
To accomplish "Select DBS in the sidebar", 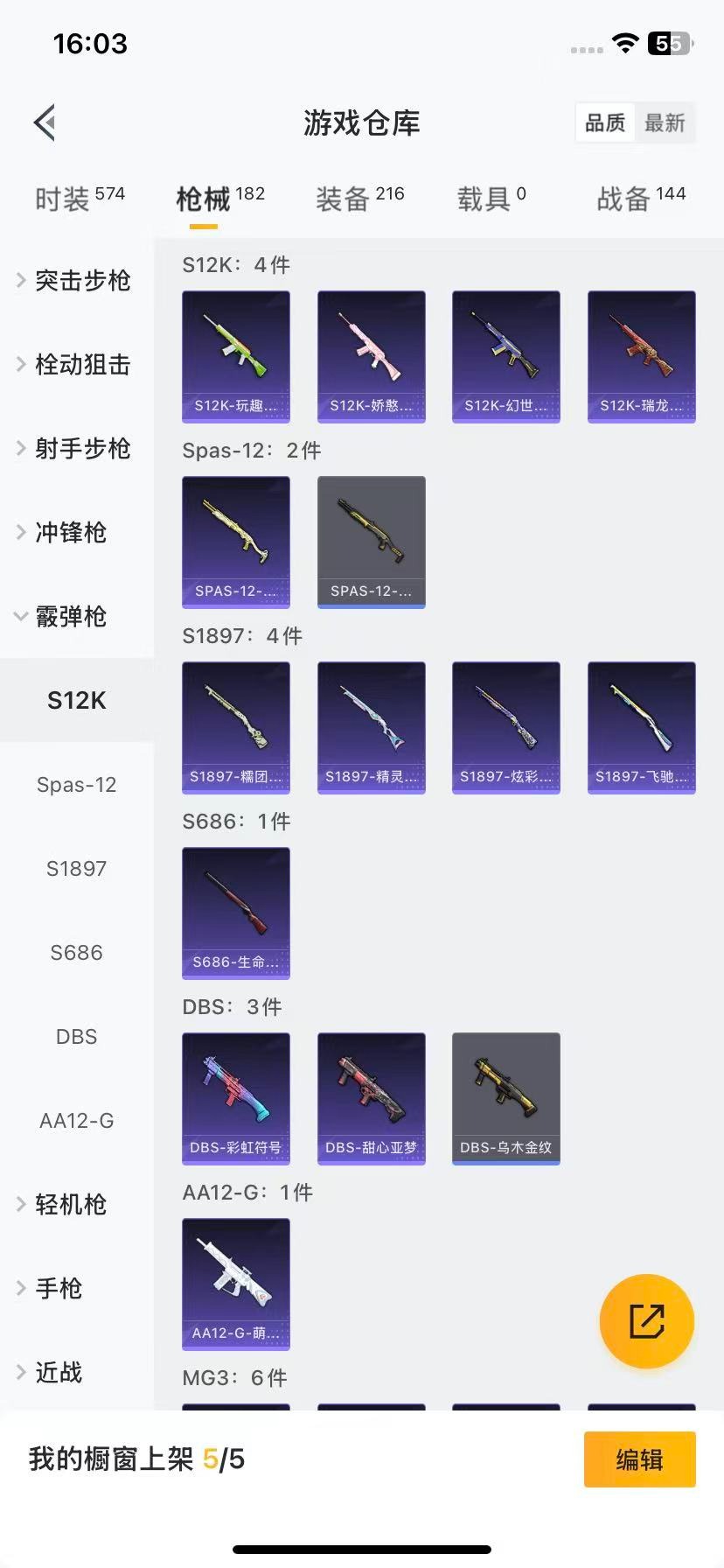I will tap(77, 1036).
